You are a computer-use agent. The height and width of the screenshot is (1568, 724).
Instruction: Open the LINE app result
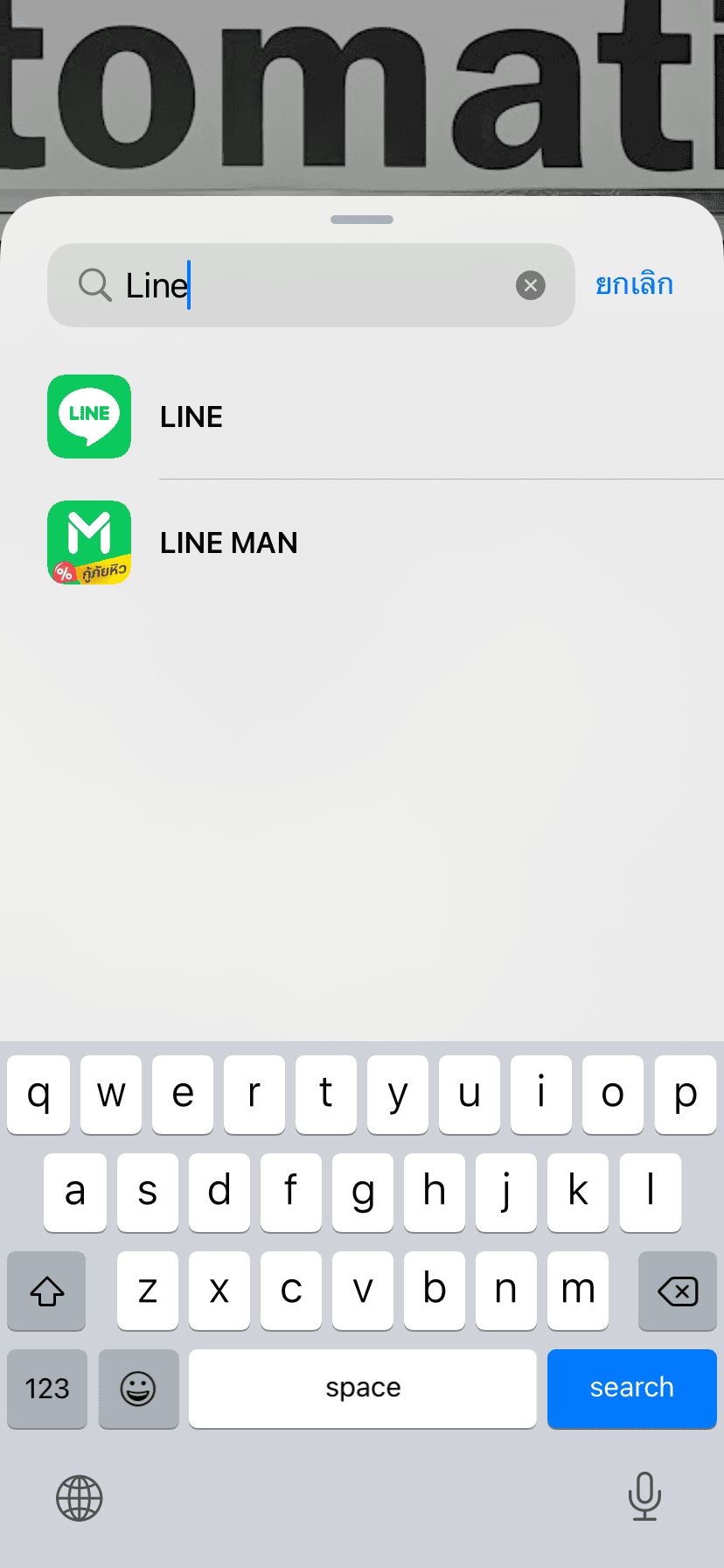pos(191,416)
